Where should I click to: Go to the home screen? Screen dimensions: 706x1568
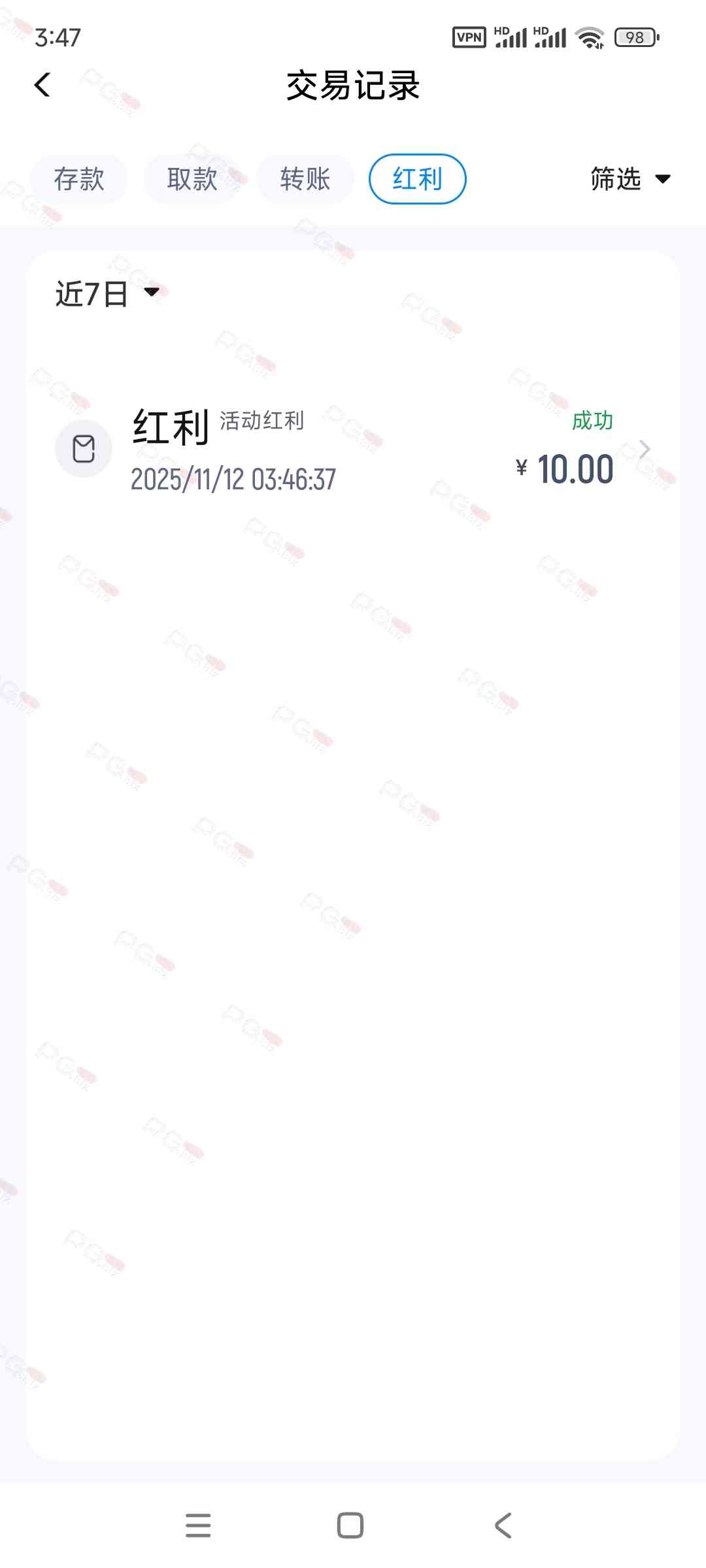click(x=350, y=1526)
